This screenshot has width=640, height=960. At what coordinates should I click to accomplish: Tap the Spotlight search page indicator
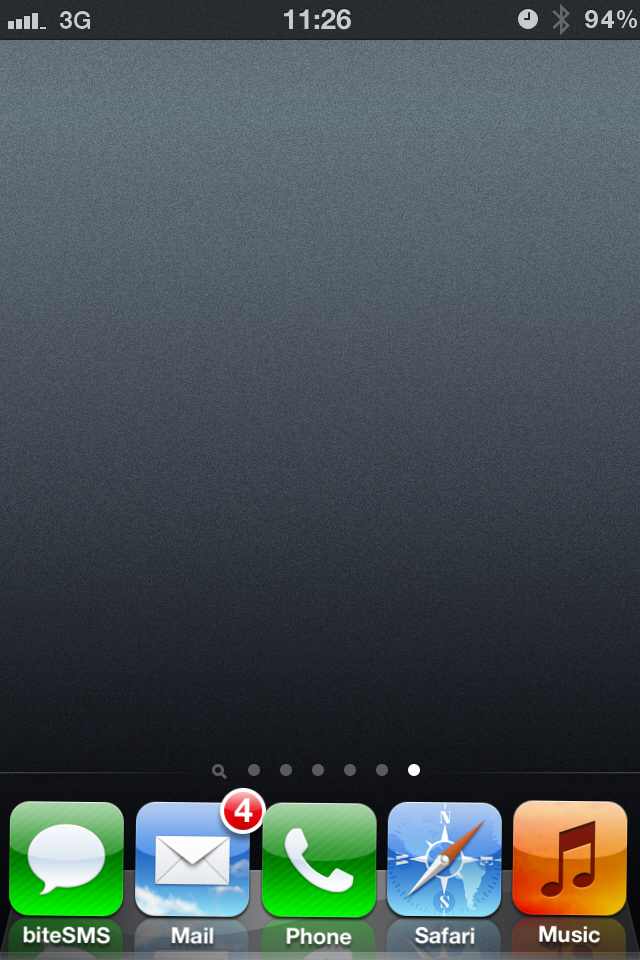pyautogui.click(x=219, y=771)
